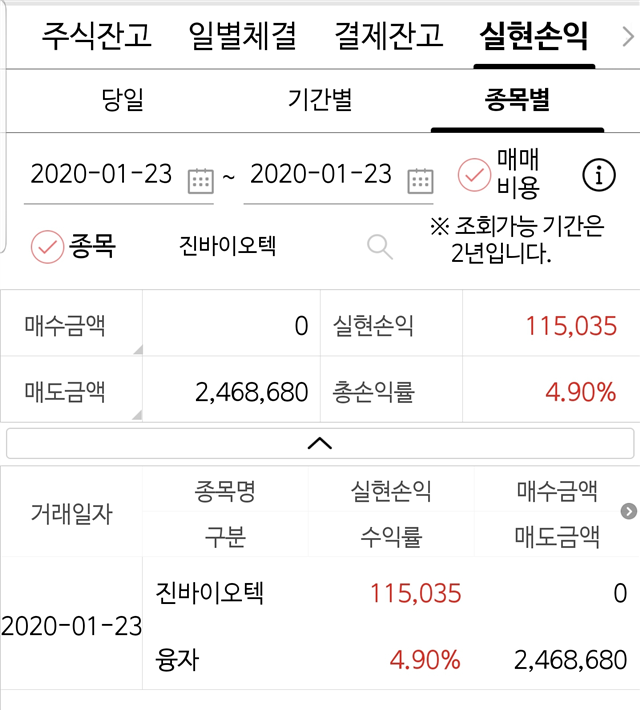
Task: Collapse the summary panel with the chevron
Action: pos(320,443)
